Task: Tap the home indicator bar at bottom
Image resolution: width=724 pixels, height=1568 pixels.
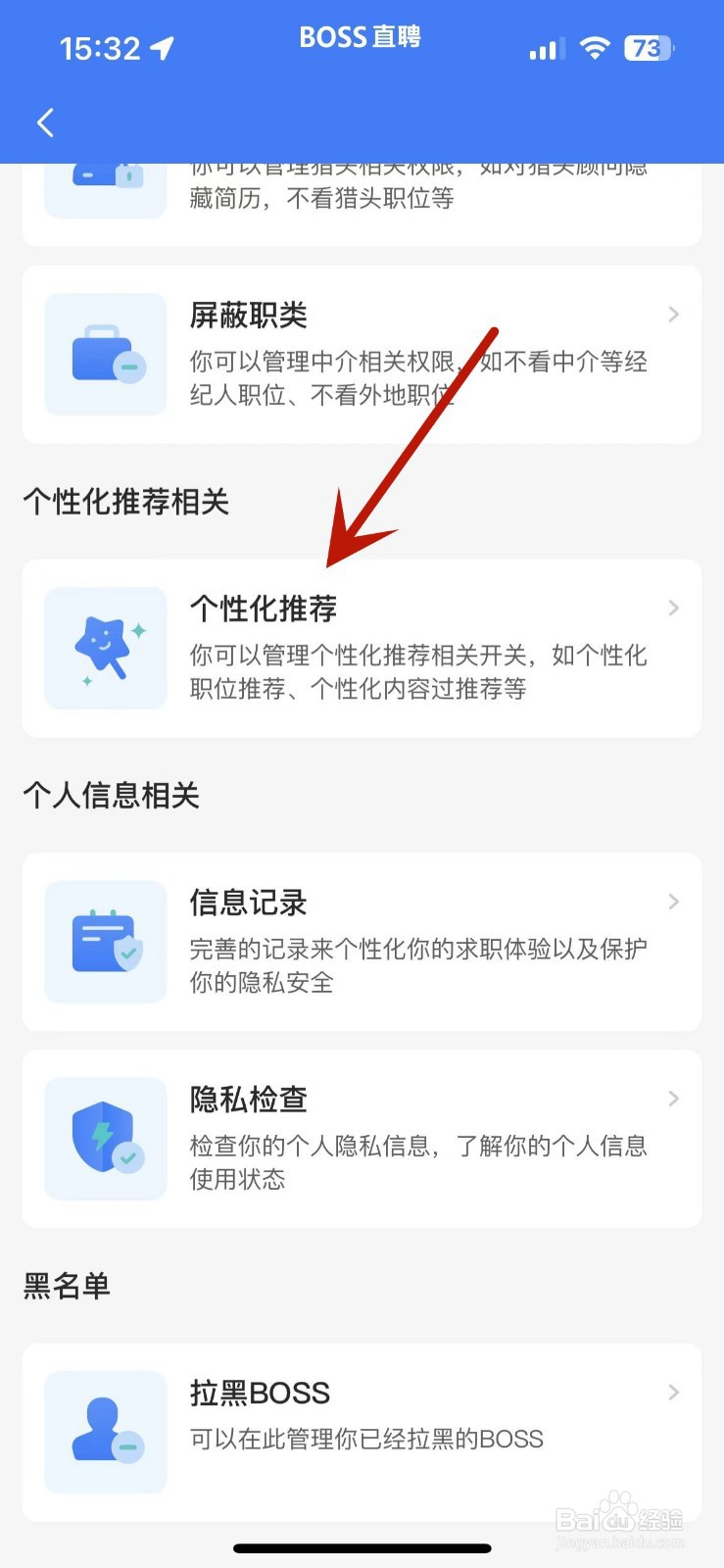Action: [x=362, y=1547]
